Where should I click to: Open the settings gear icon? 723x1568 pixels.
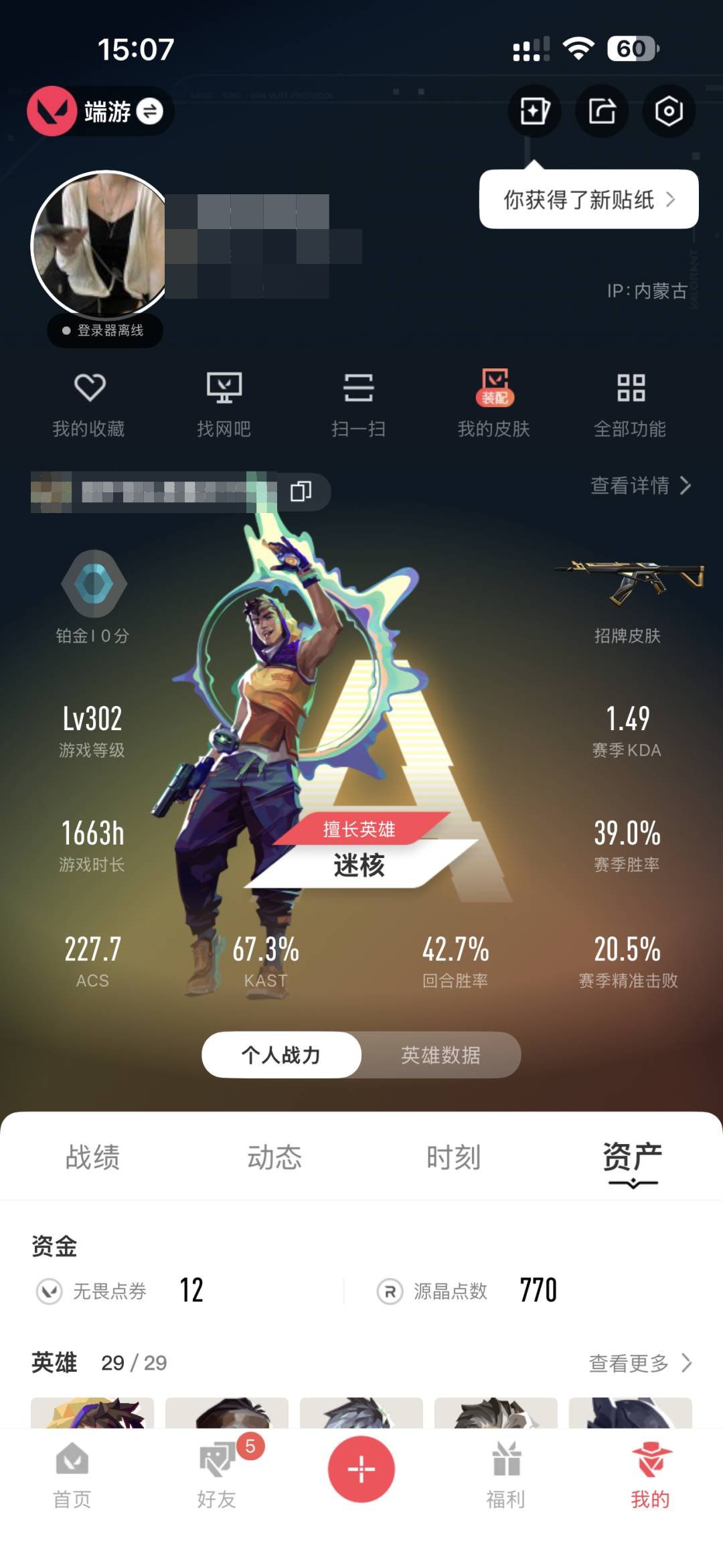669,112
